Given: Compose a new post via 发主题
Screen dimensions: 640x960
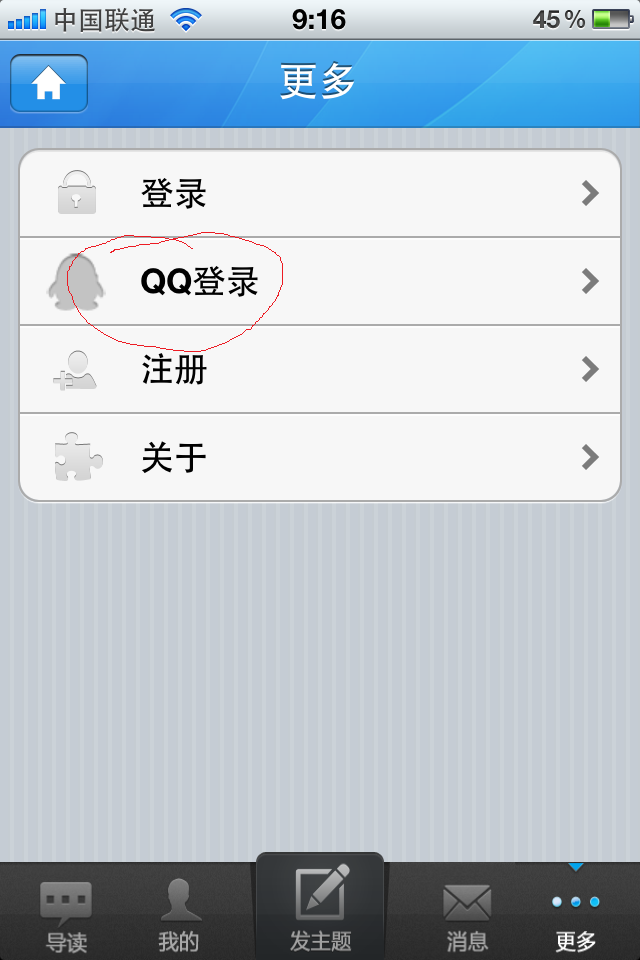Looking at the screenshot, I should pyautogui.click(x=320, y=908).
